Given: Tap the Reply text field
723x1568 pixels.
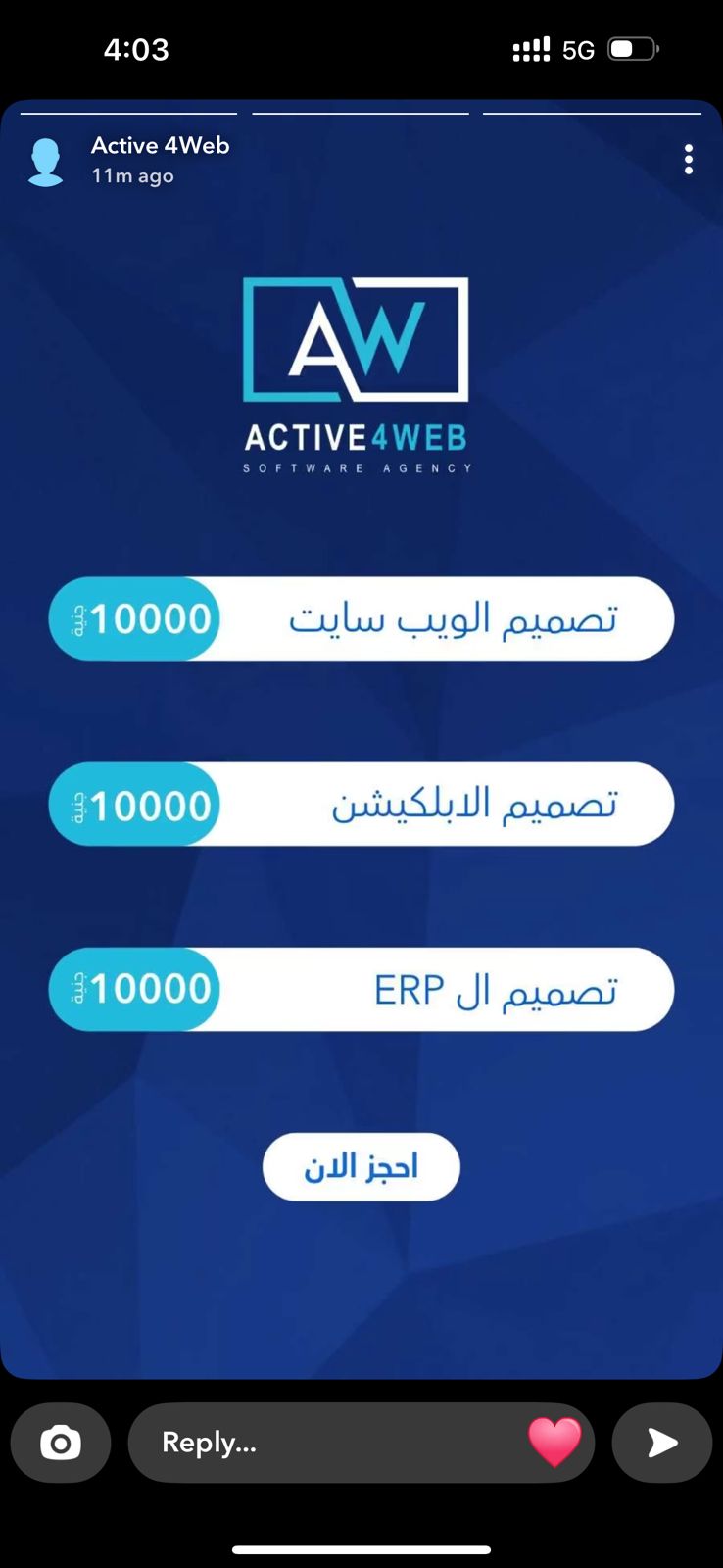Looking at the screenshot, I should point(323,1443).
